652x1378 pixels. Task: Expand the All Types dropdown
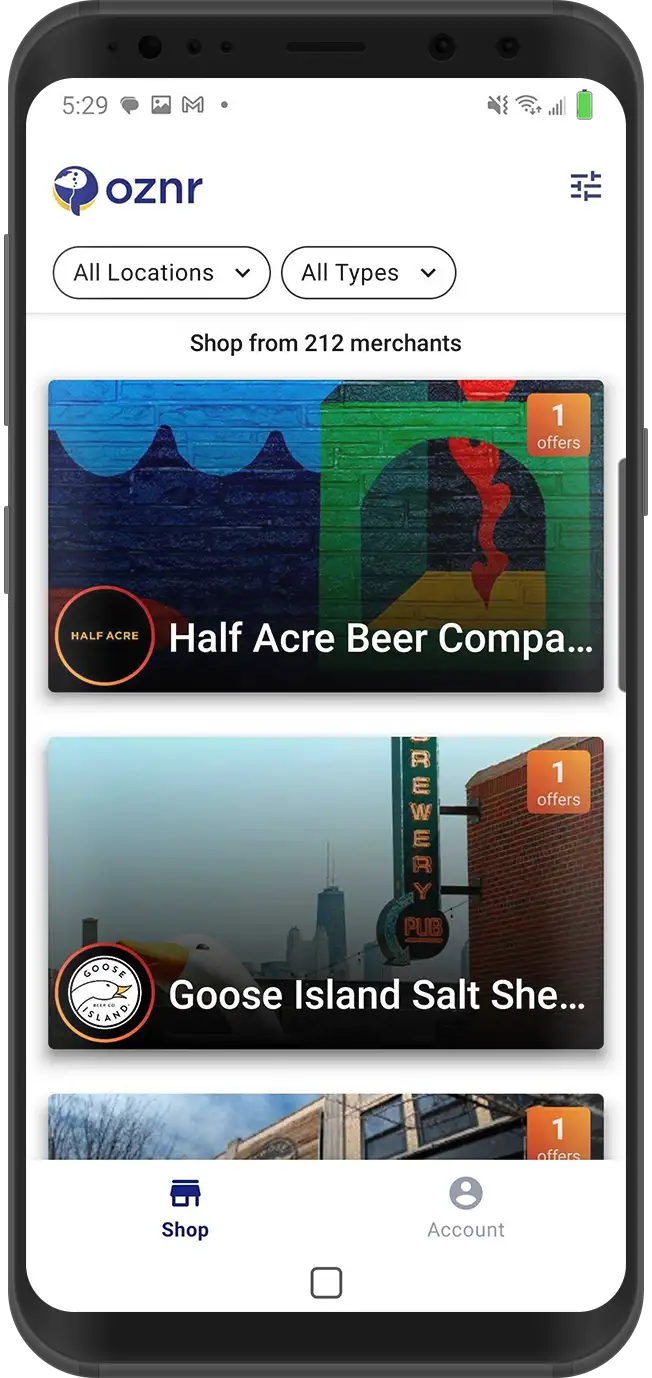click(x=368, y=273)
